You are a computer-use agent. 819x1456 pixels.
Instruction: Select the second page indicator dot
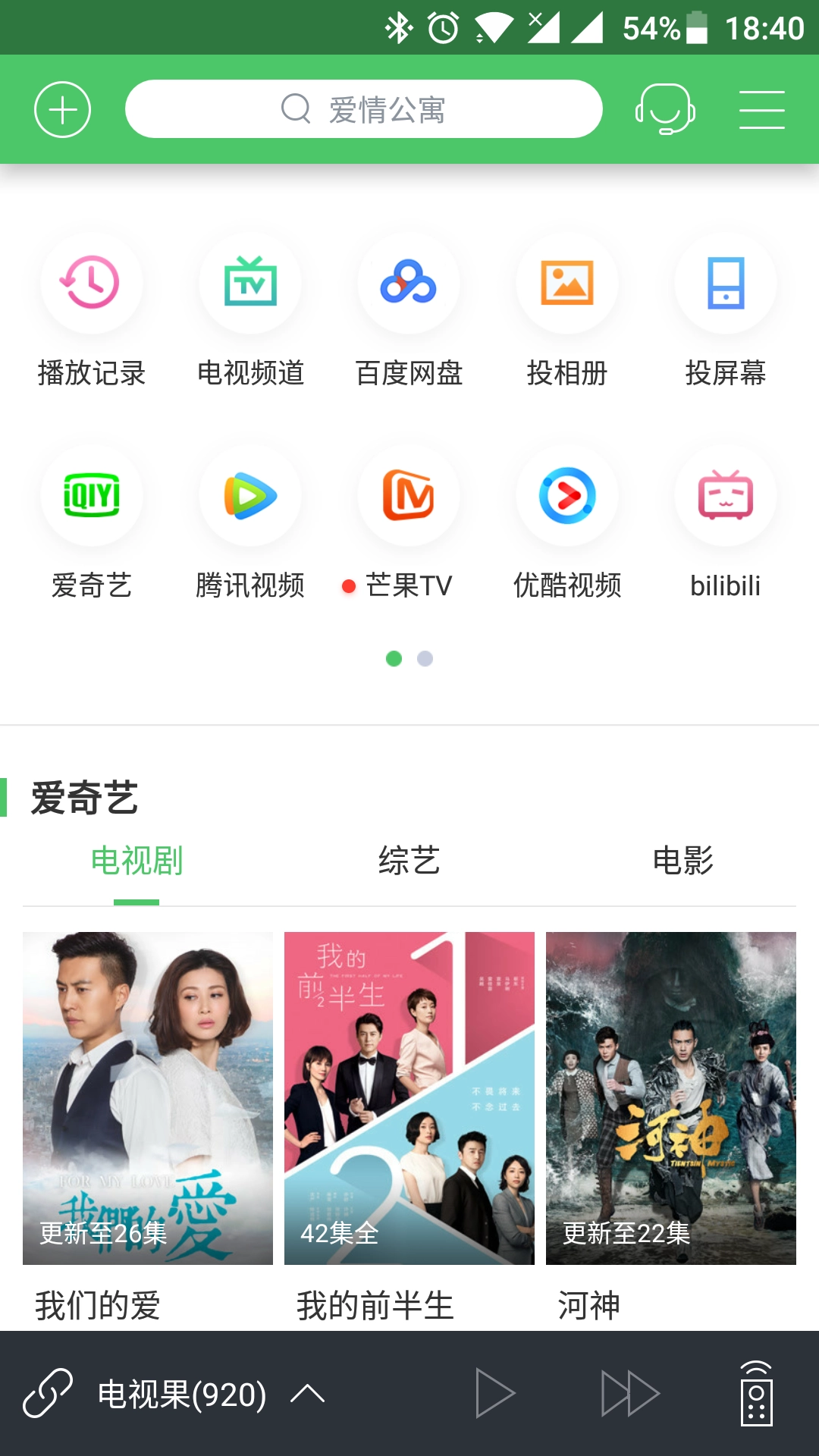point(425,659)
